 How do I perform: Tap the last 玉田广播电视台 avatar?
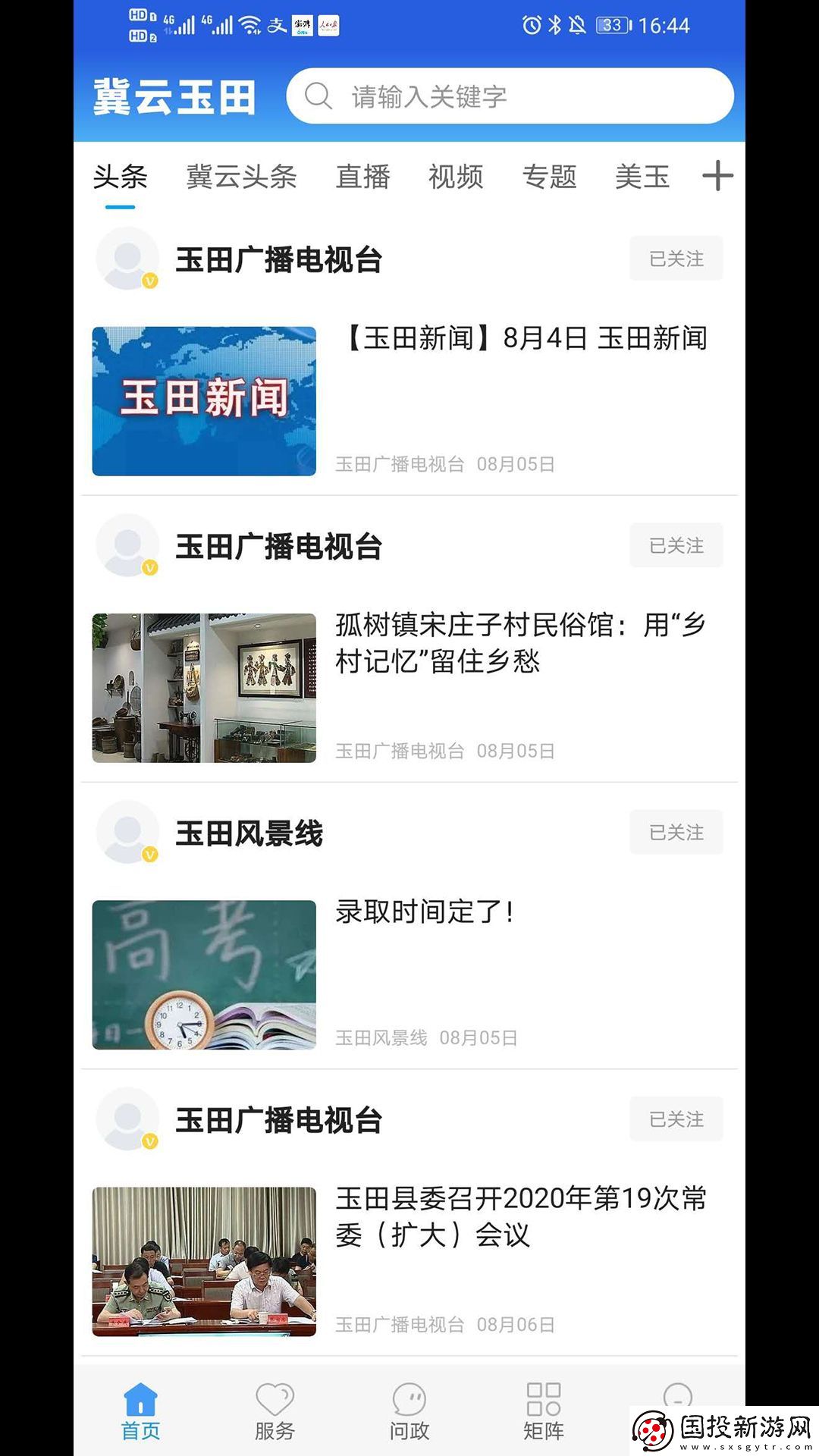126,1119
